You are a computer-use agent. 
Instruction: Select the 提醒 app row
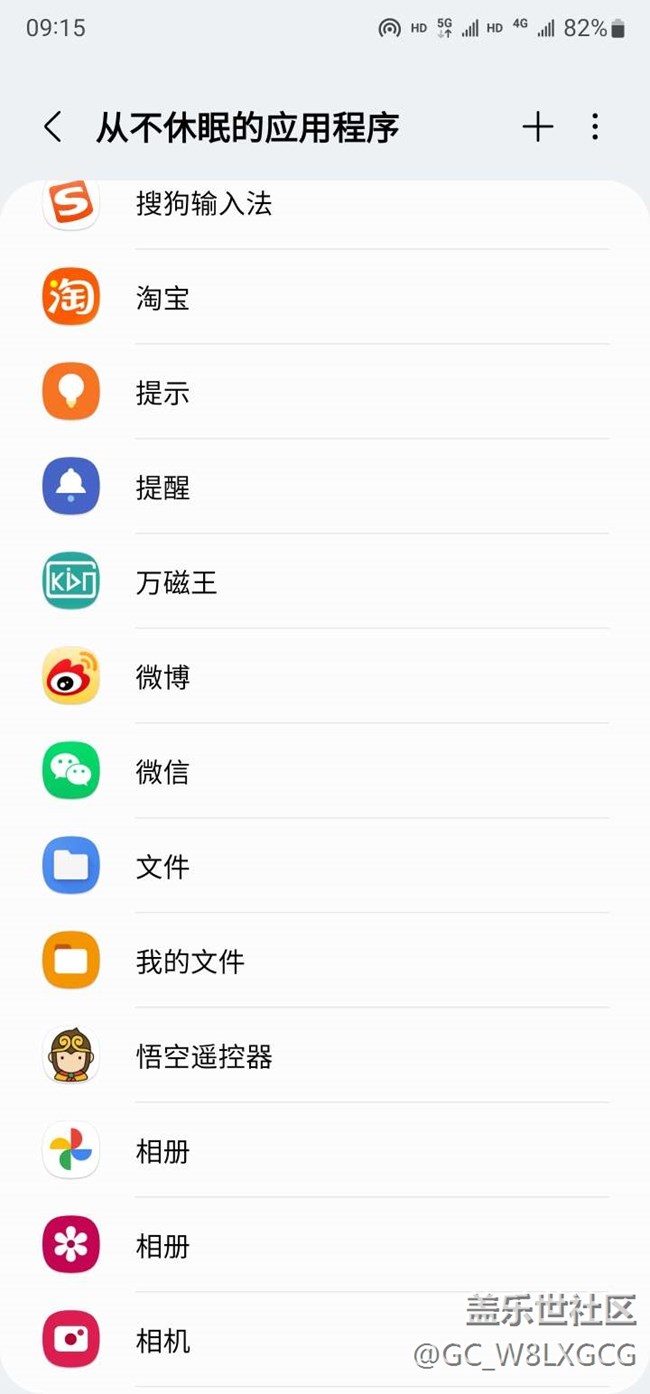coord(325,487)
